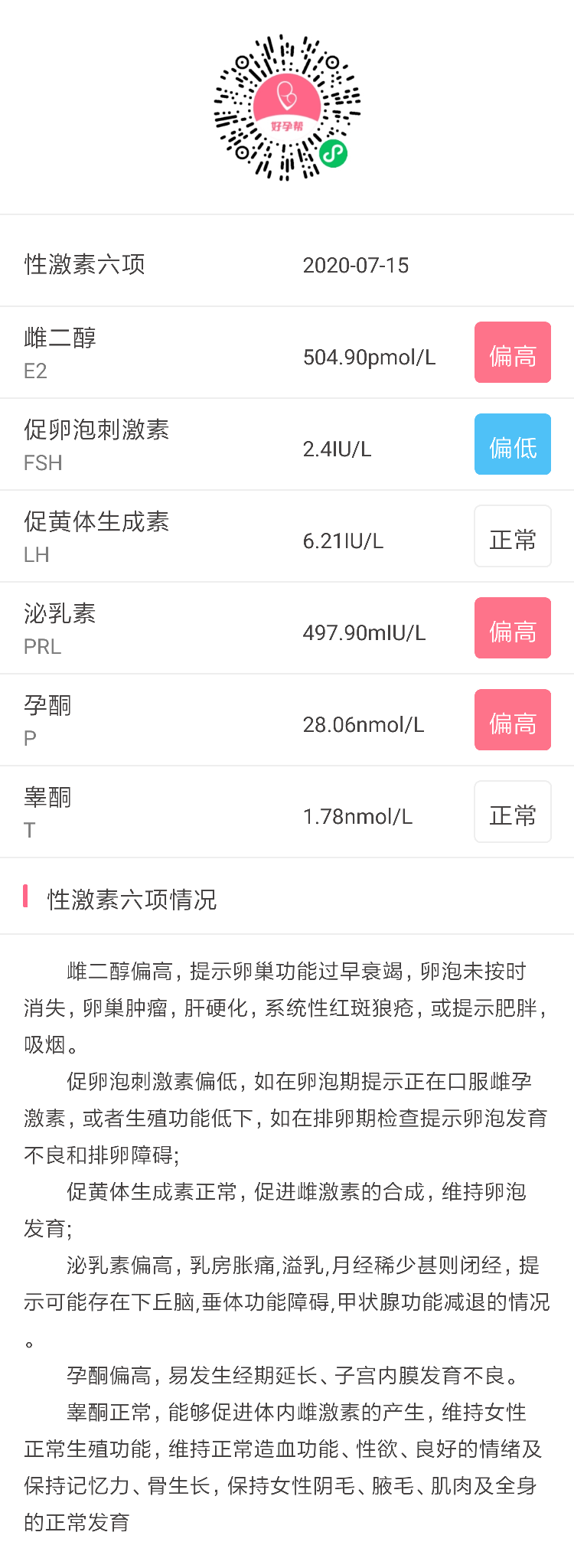Image resolution: width=574 pixels, height=1568 pixels.
Task: Toggle the 偏高 badge for 雌二醇
Action: click(x=512, y=352)
